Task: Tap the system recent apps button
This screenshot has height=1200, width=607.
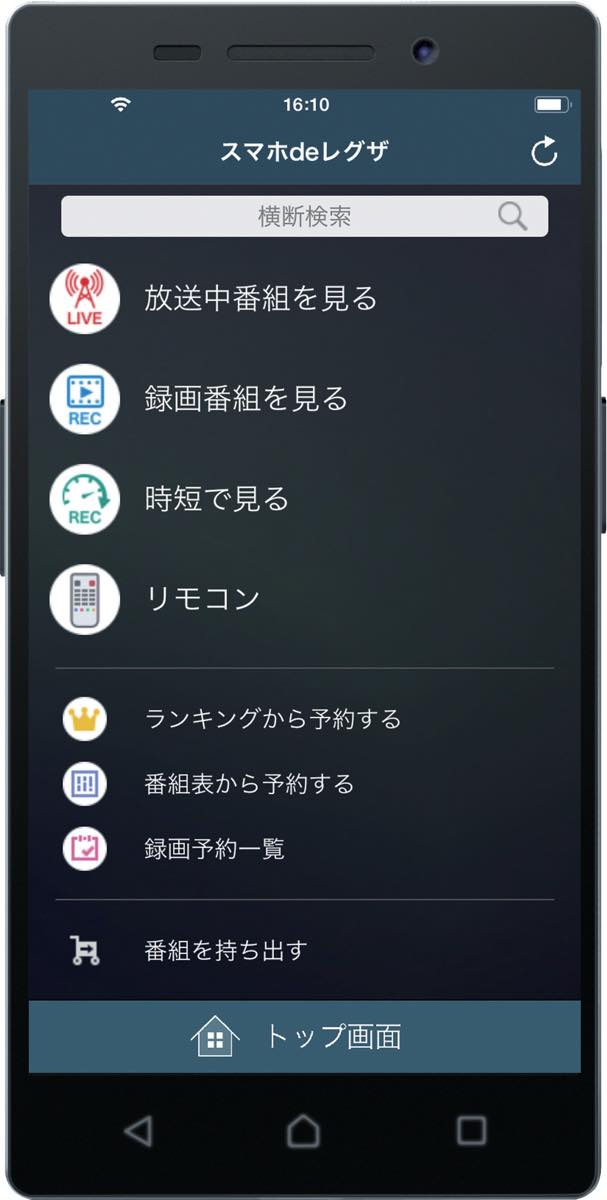Action: tap(471, 1130)
